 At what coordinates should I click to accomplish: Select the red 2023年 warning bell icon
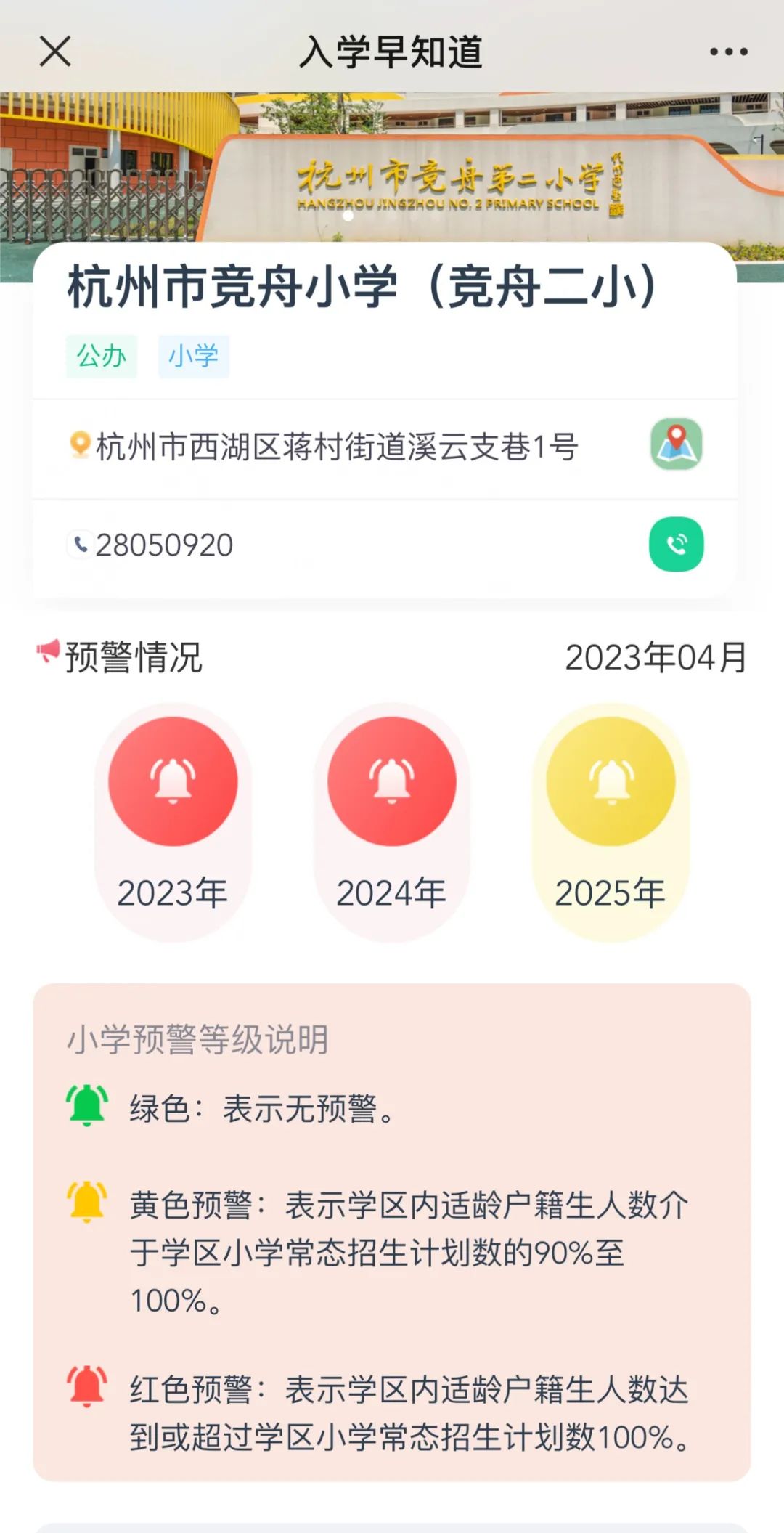(174, 780)
